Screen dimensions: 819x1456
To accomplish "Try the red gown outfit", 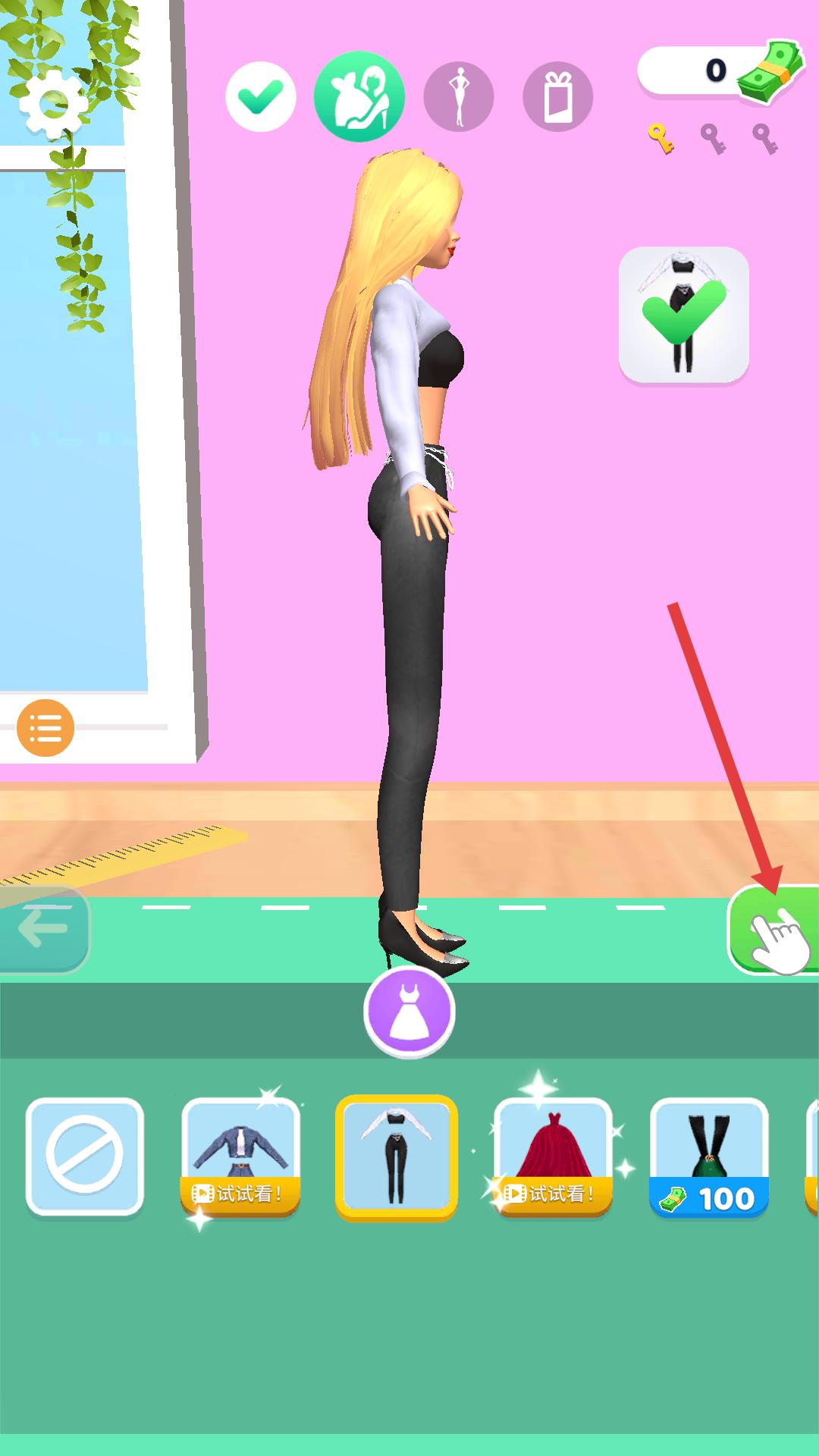I will pyautogui.click(x=553, y=1156).
